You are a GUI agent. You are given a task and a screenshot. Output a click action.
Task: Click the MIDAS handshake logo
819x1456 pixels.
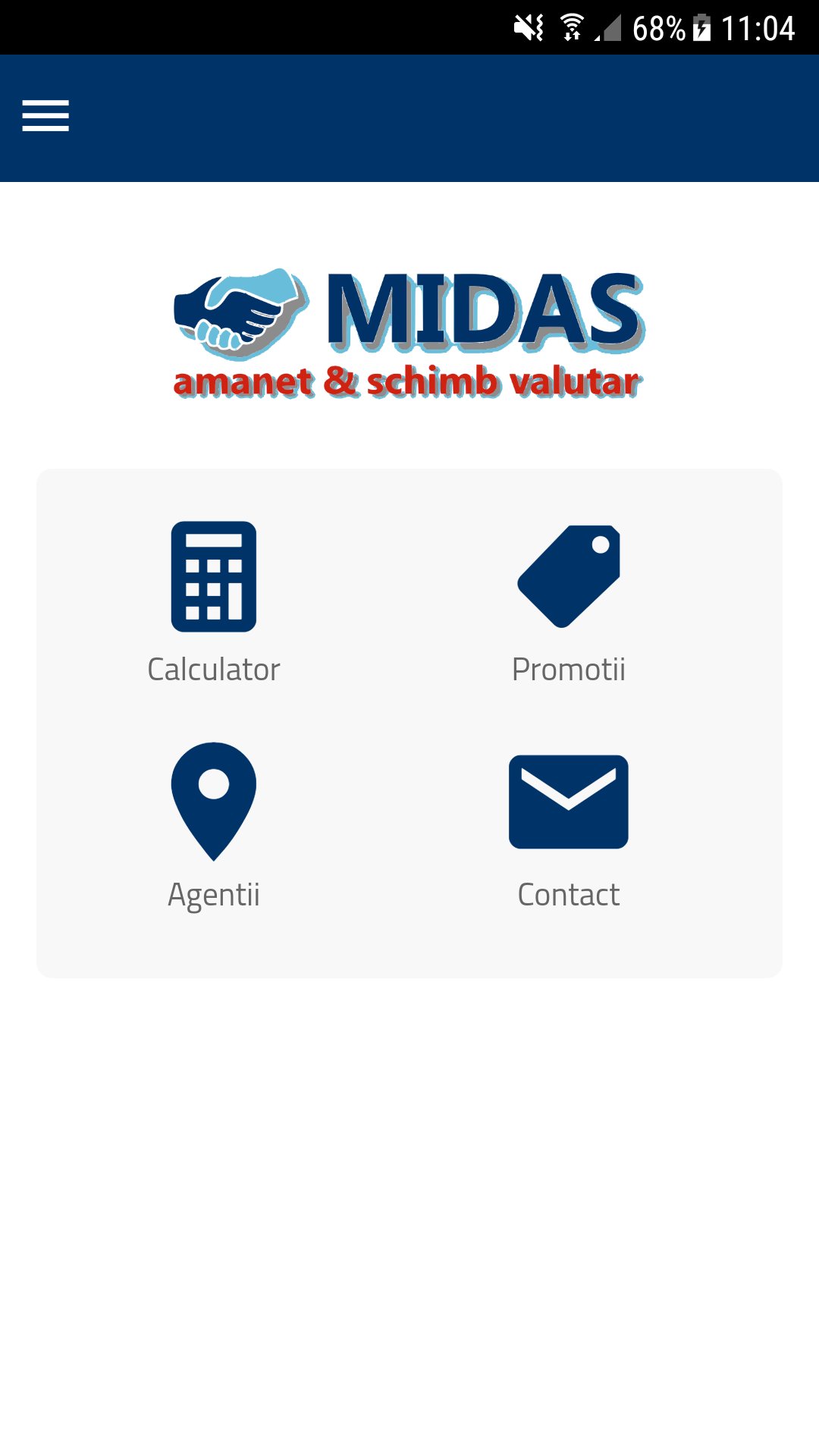239,311
